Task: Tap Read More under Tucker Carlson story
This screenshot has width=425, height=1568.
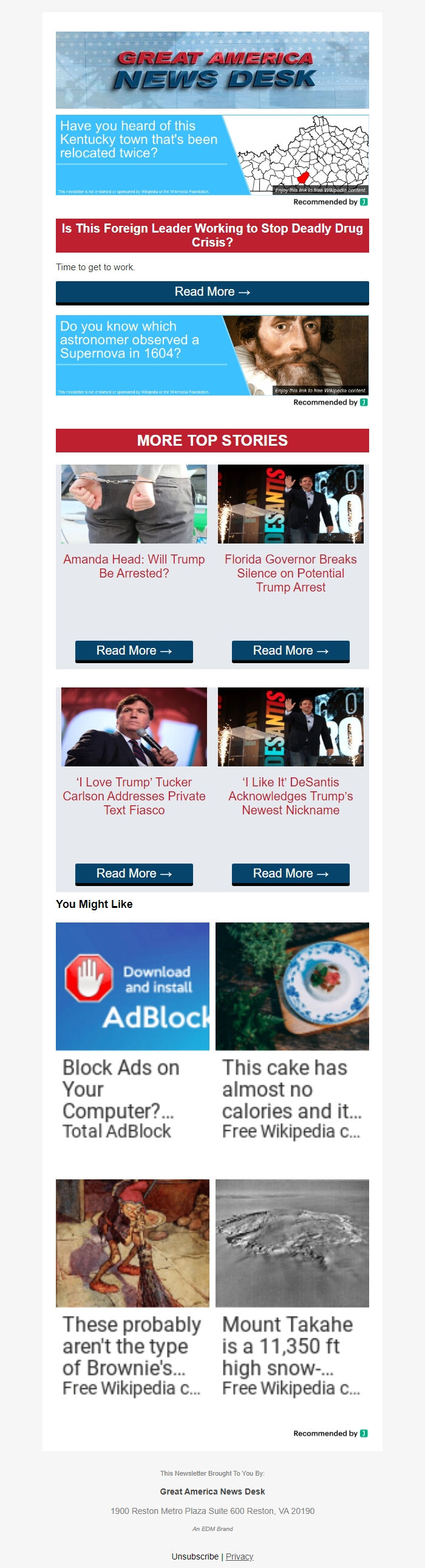Action: pos(134,873)
